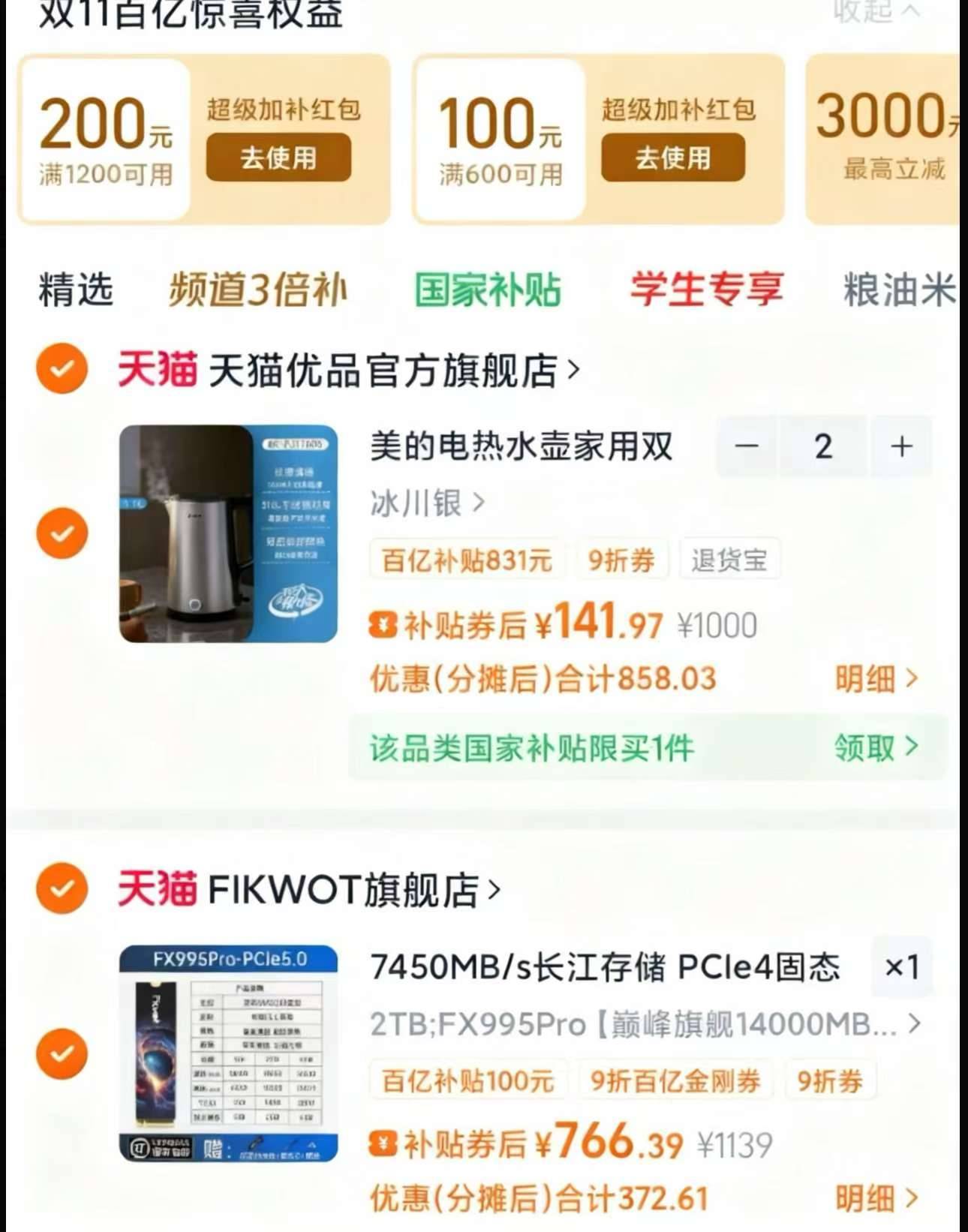Switch to the 国家补贴 tab

[x=488, y=290]
